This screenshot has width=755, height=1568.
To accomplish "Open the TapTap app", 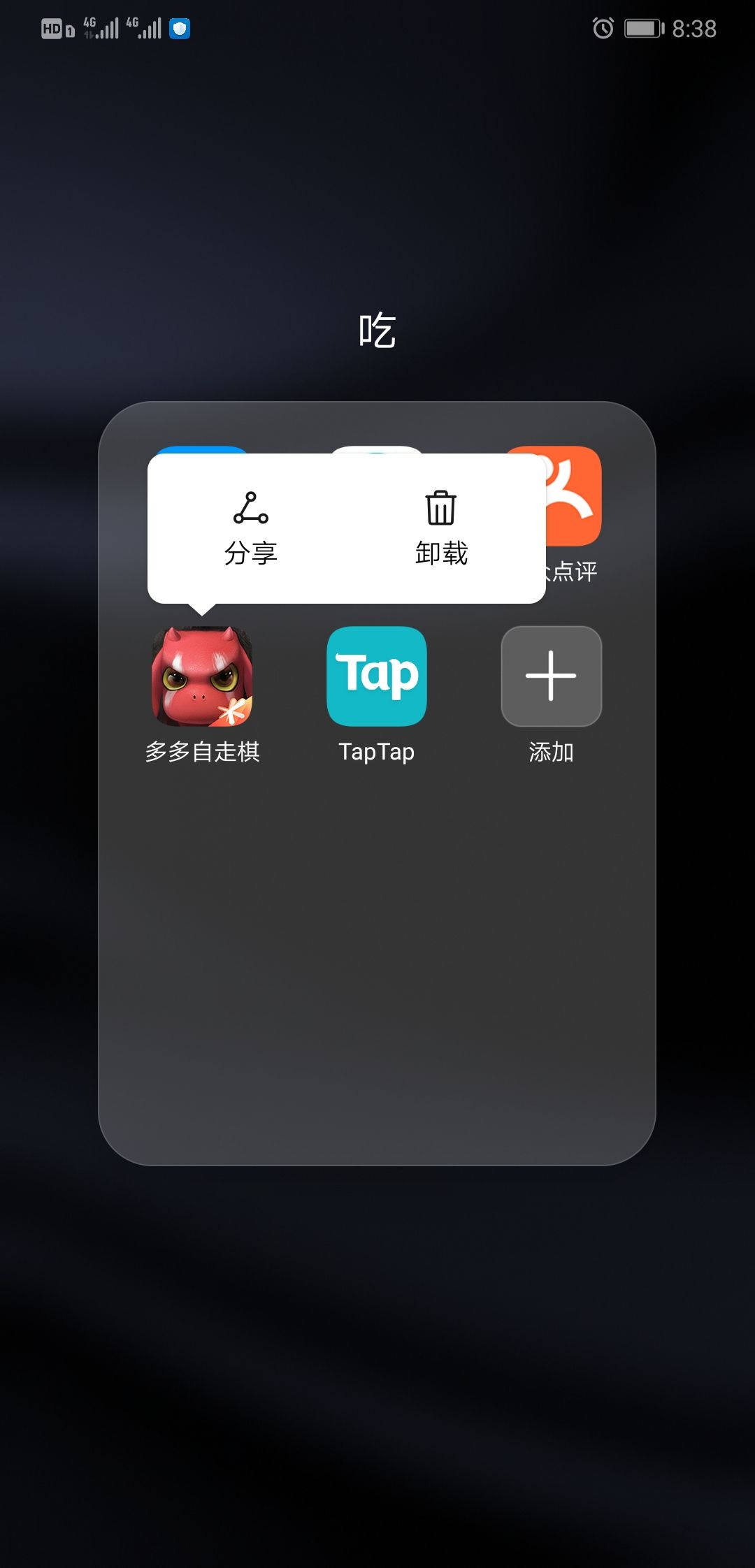I will click(376, 674).
